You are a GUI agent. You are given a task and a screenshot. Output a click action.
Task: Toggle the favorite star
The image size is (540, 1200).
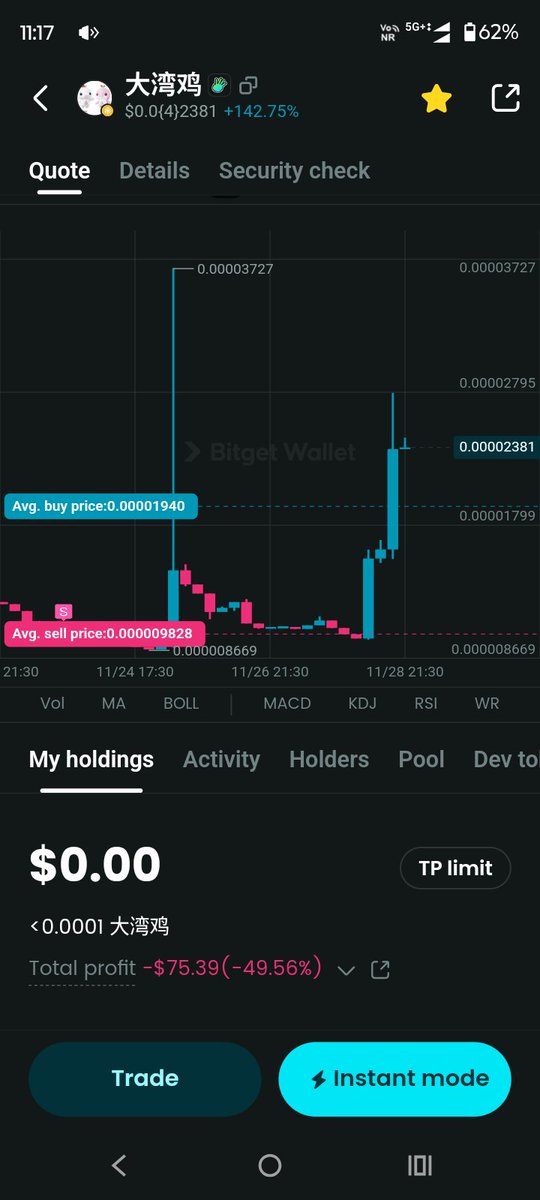click(436, 98)
